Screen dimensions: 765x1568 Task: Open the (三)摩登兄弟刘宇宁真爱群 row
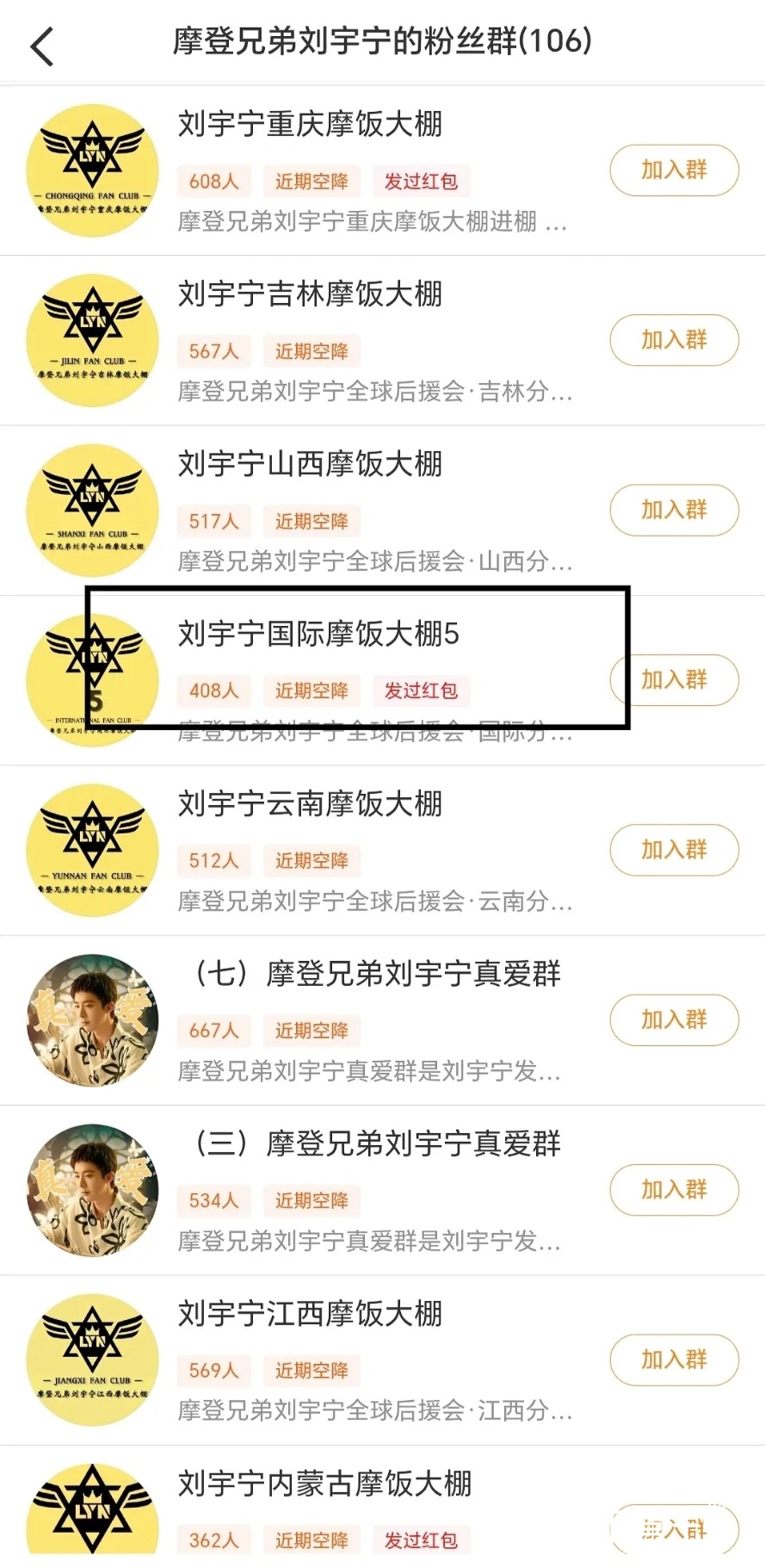tap(382, 1190)
